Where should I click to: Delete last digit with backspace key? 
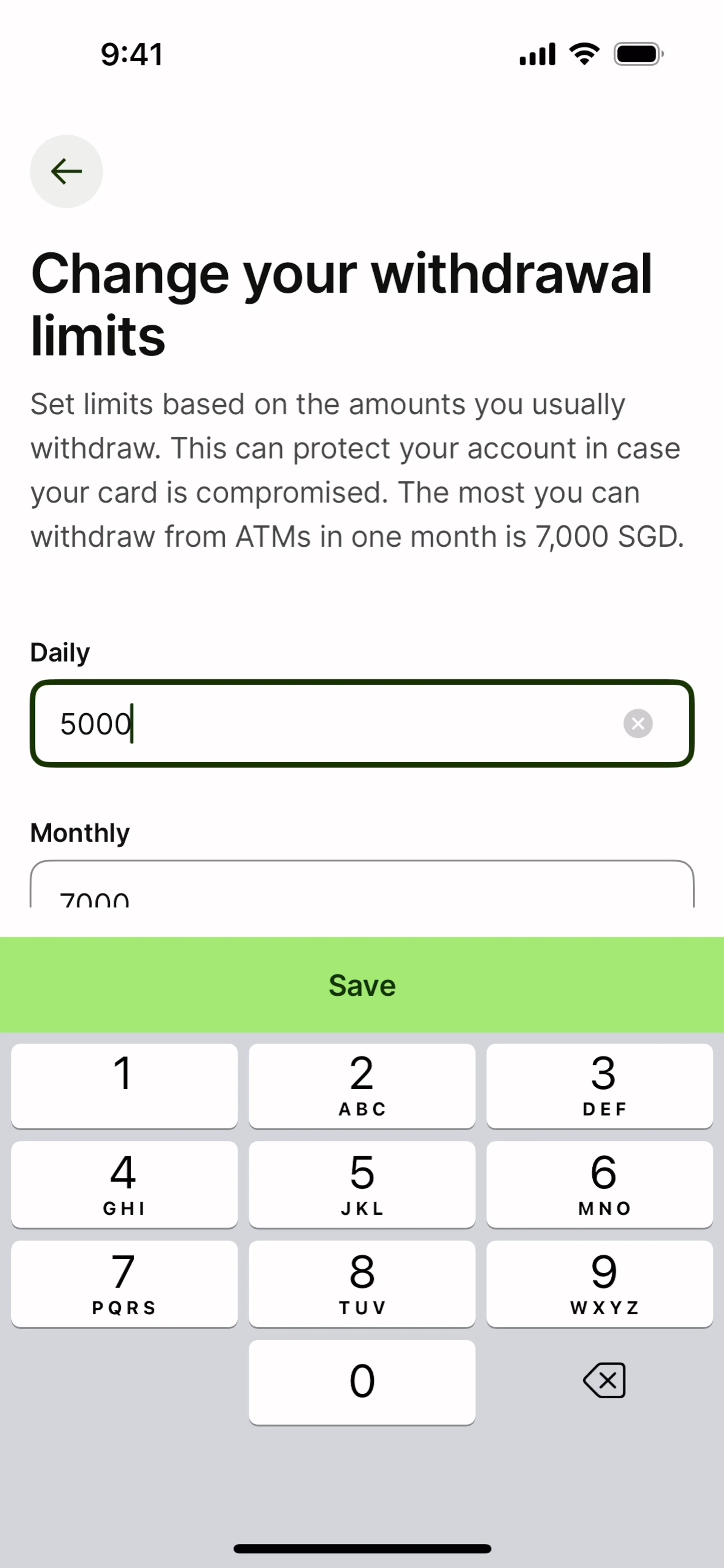click(603, 1380)
